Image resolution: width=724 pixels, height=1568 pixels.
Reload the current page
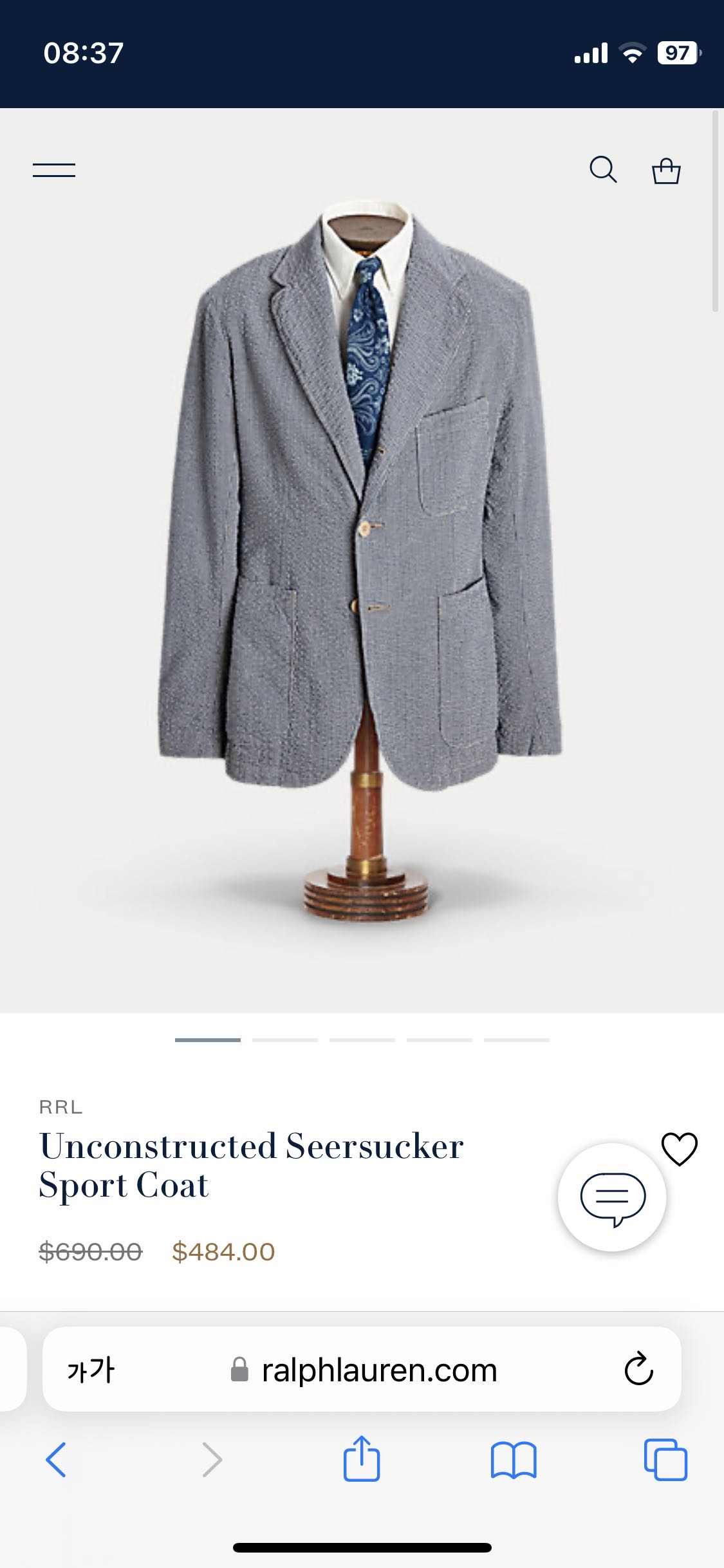pos(638,1369)
